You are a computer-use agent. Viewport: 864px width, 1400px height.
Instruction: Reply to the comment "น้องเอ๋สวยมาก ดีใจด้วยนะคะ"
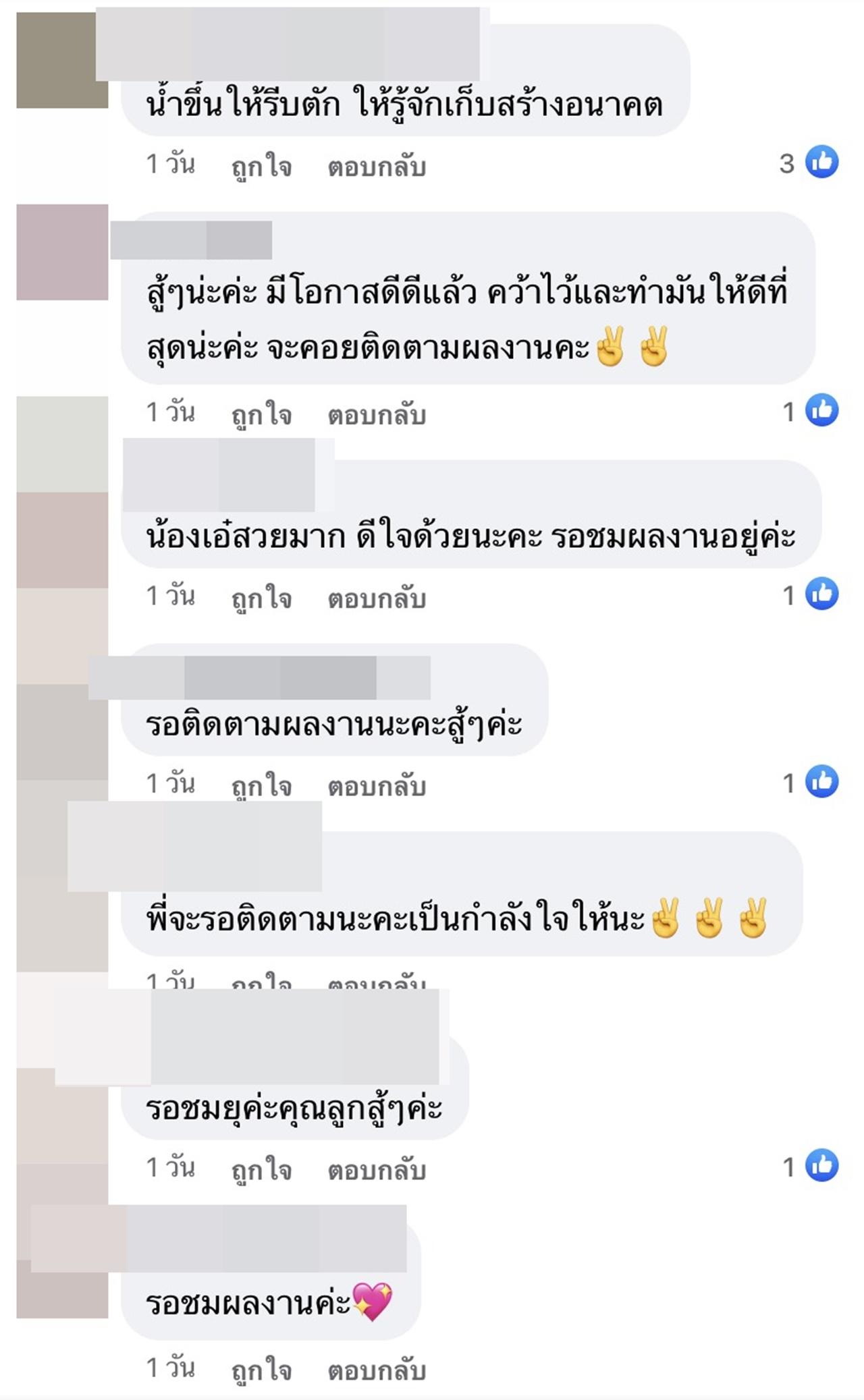[x=376, y=598]
